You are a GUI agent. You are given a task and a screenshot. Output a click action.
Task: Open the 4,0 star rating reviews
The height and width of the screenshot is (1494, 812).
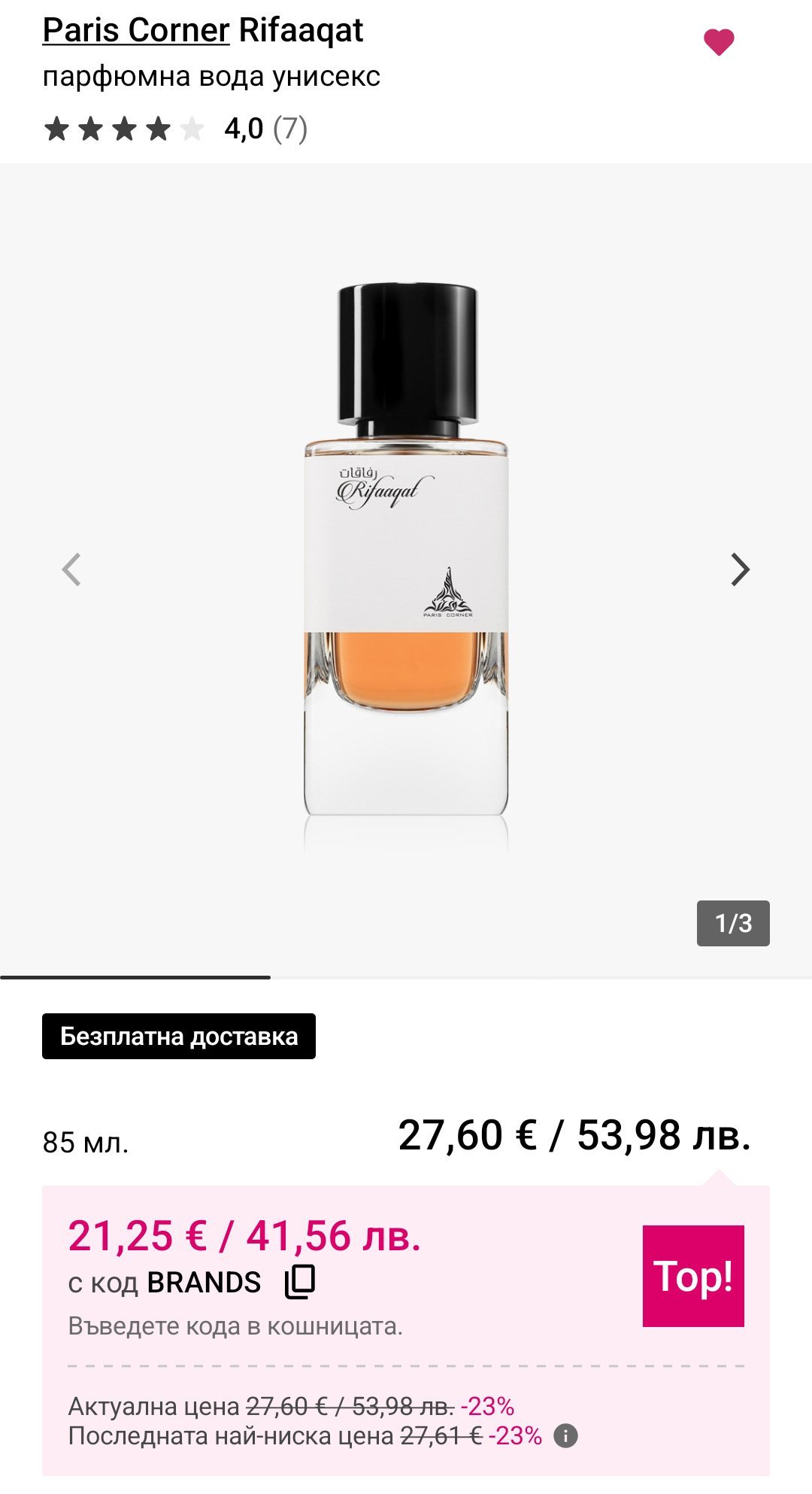click(176, 129)
